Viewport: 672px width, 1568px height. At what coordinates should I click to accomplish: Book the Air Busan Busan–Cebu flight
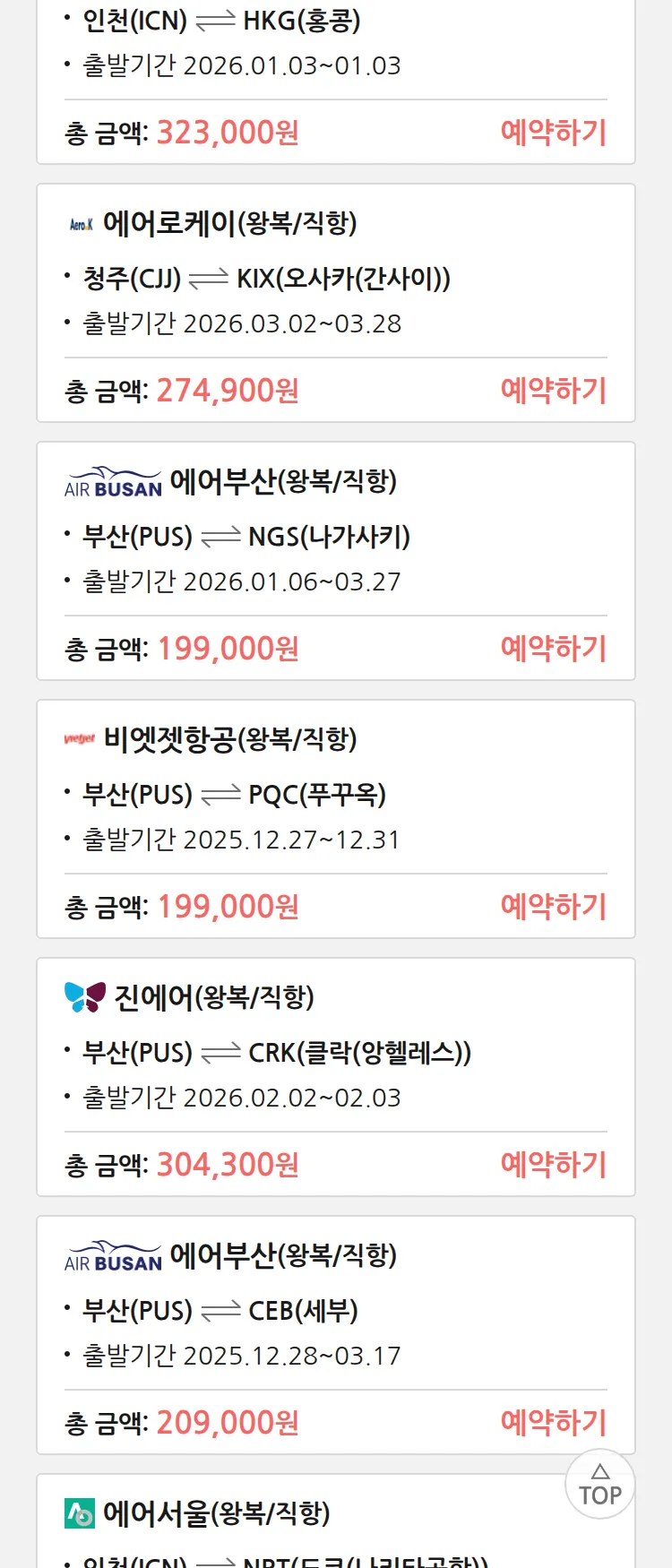[x=553, y=1423]
